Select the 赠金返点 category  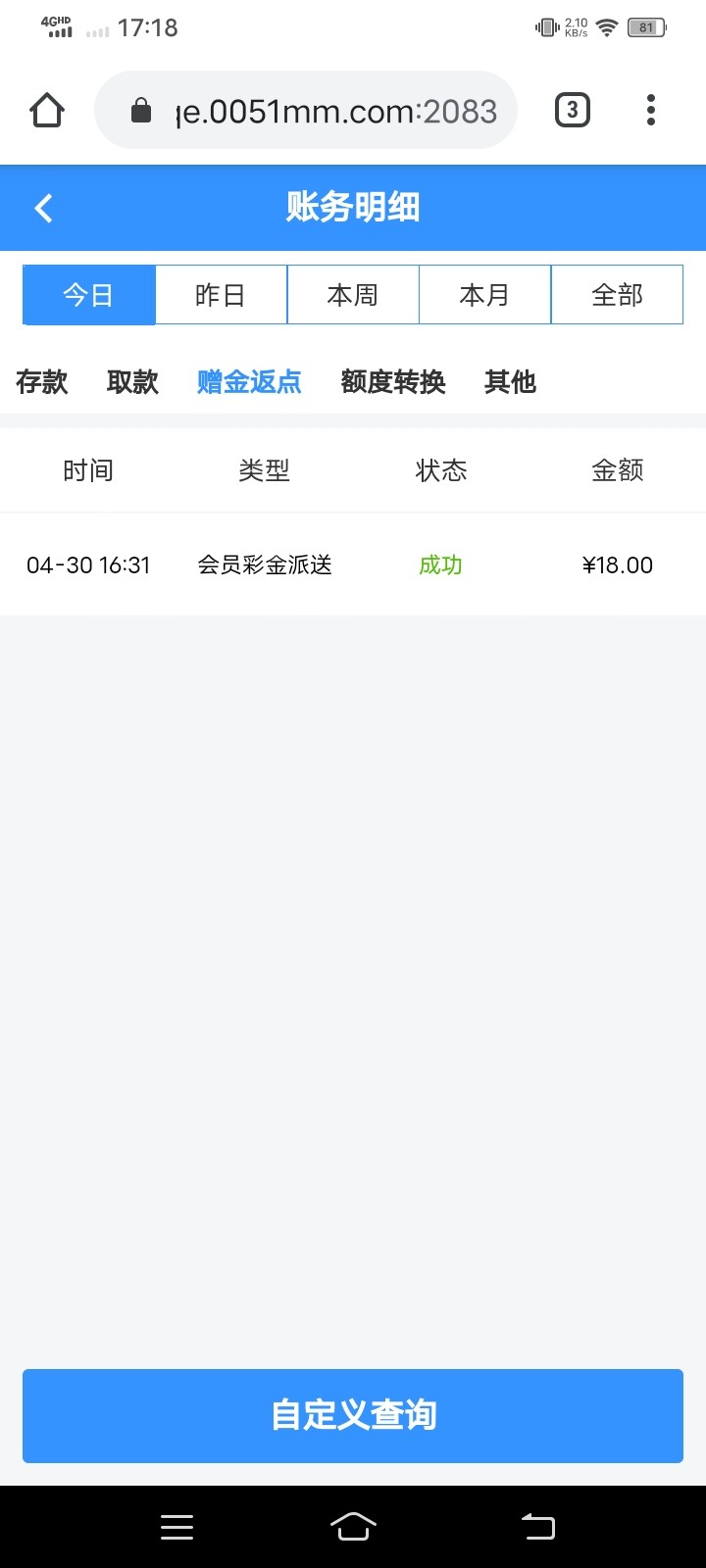coord(249,382)
